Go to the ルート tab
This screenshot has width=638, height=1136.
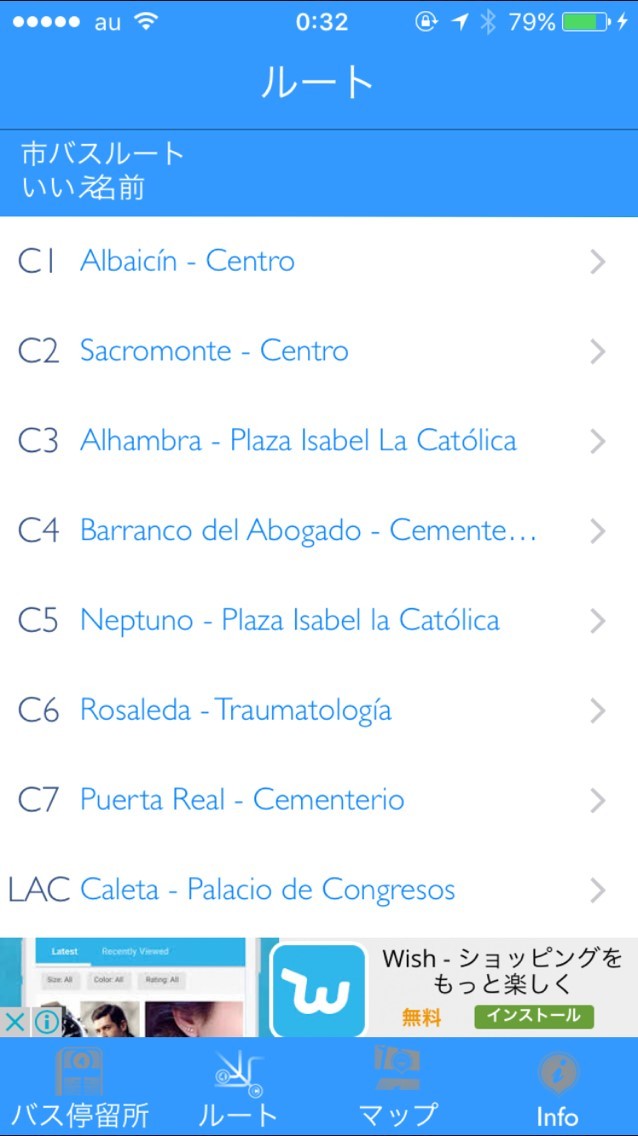(x=238, y=1088)
